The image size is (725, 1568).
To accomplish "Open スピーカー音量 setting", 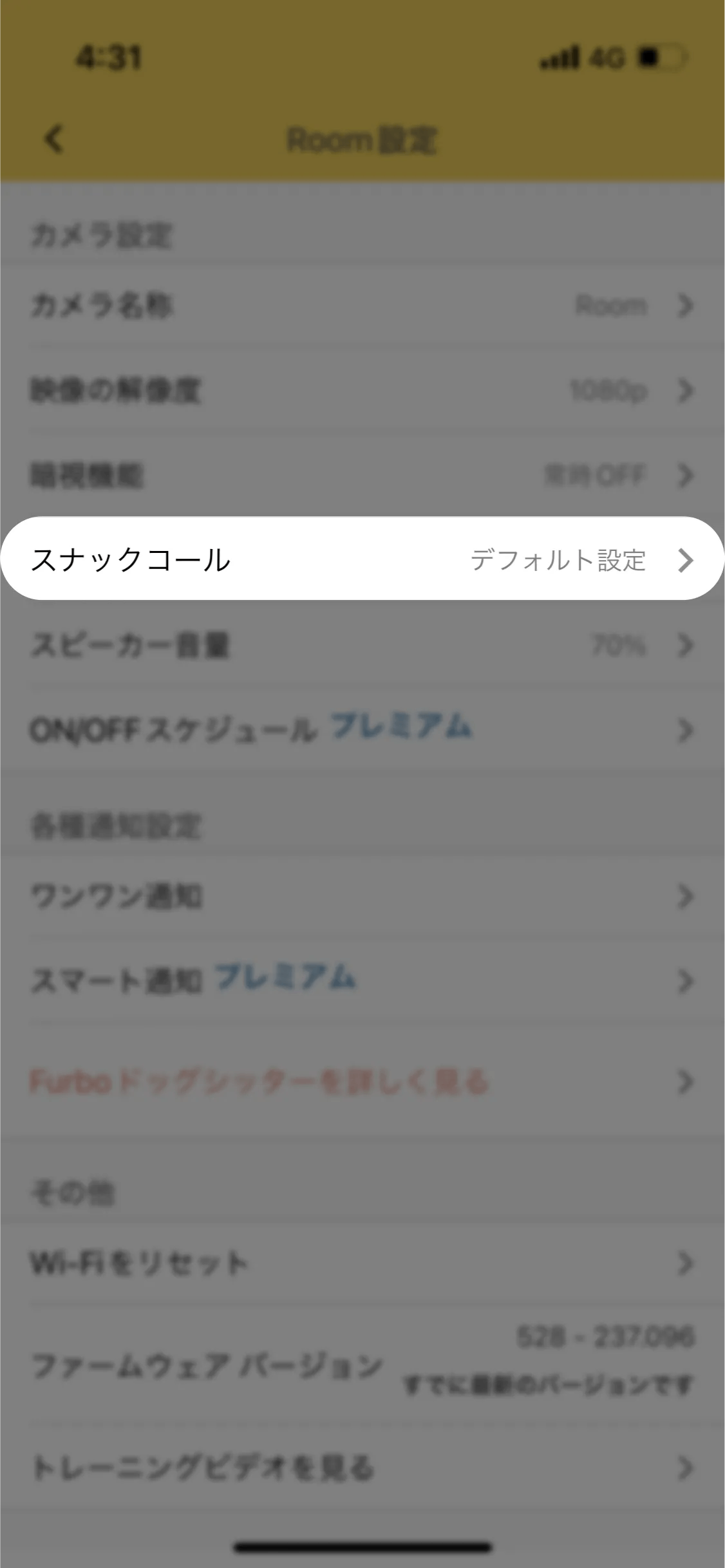I will pos(362,645).
